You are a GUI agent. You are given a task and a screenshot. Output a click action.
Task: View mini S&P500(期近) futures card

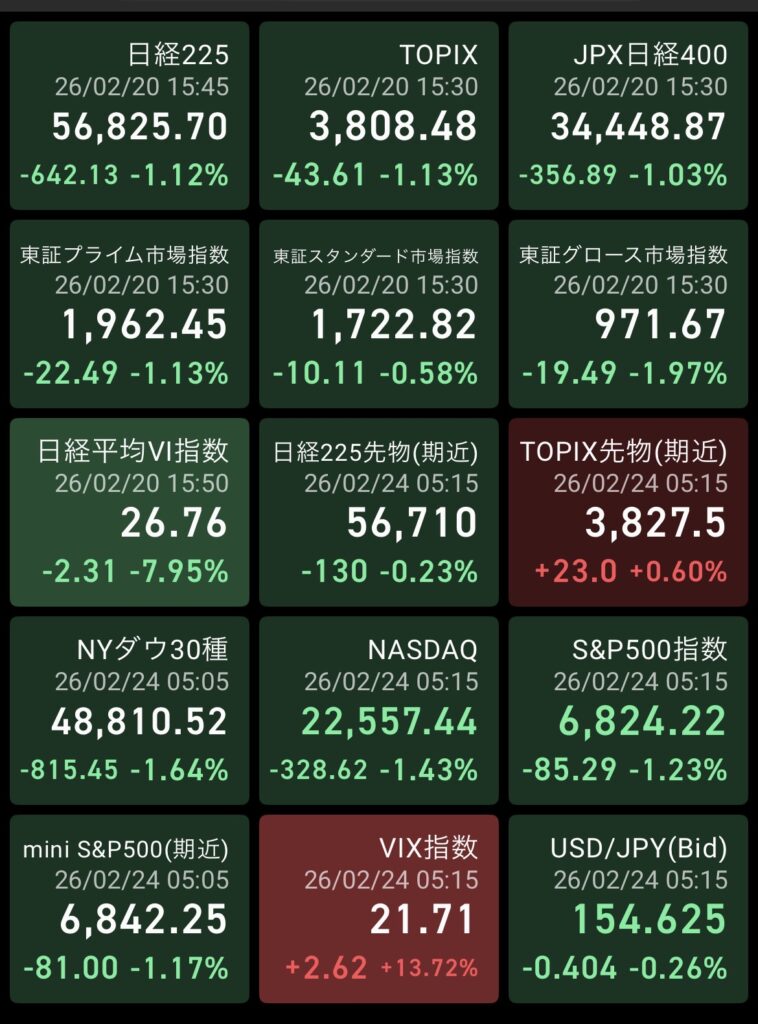pos(129,908)
